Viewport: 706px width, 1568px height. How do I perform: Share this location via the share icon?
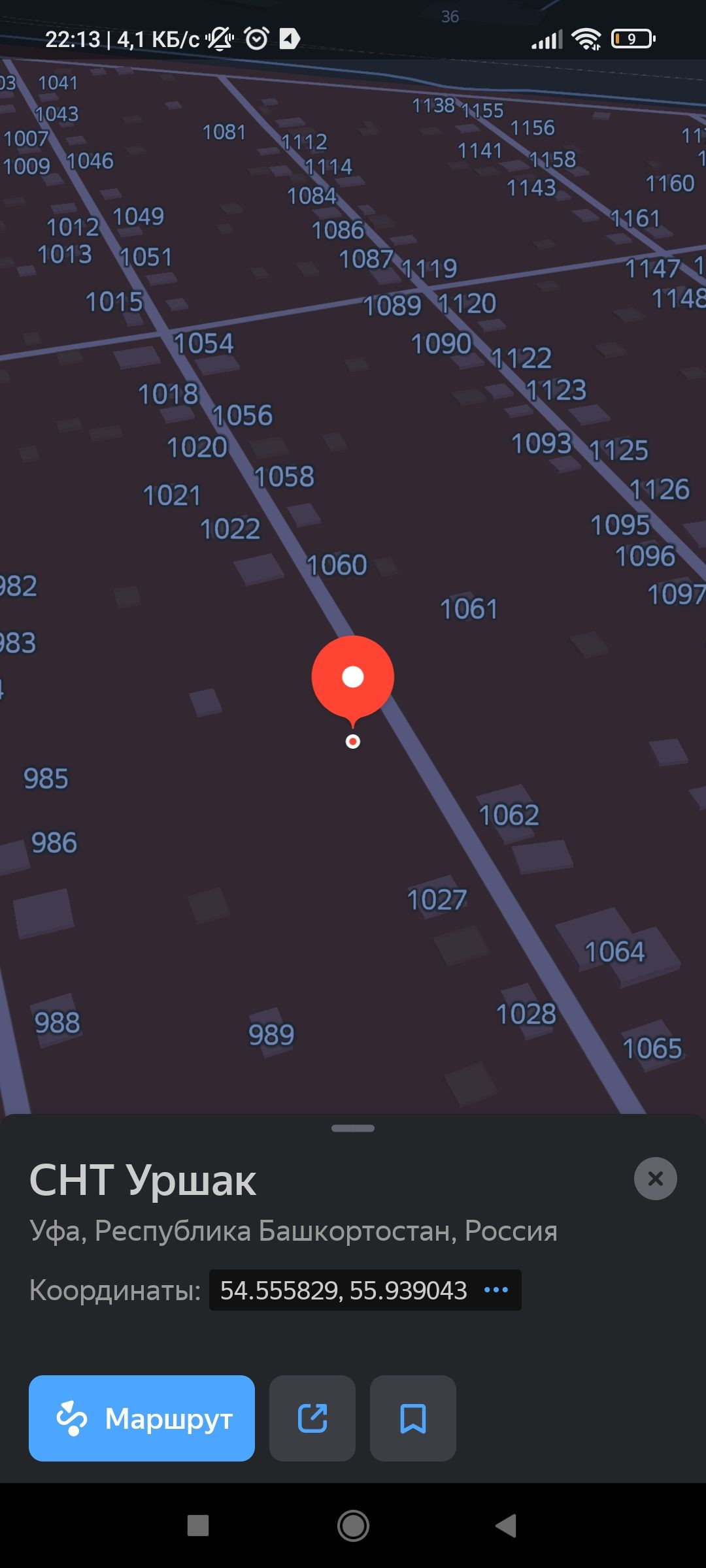point(312,1418)
